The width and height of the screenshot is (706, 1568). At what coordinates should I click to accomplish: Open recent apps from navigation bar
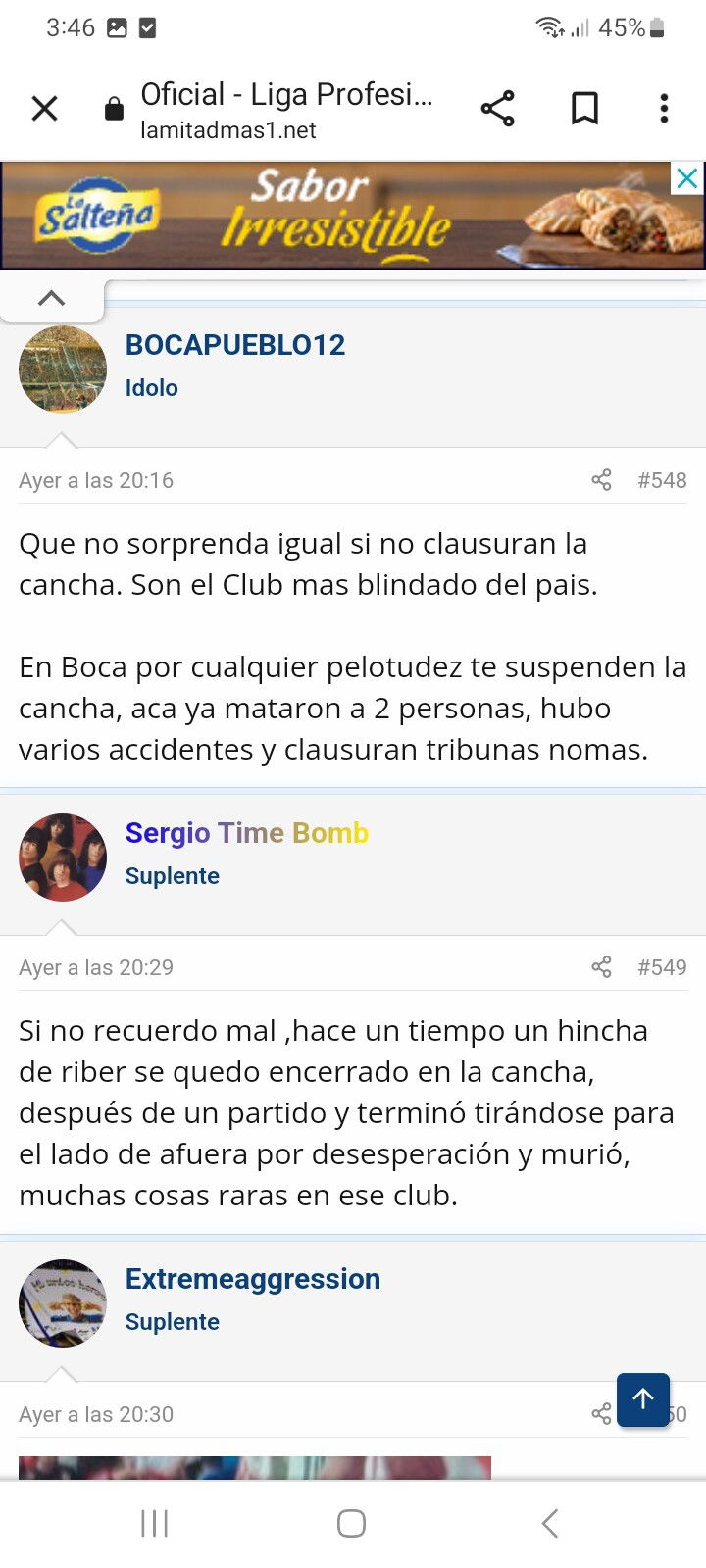(155, 1523)
